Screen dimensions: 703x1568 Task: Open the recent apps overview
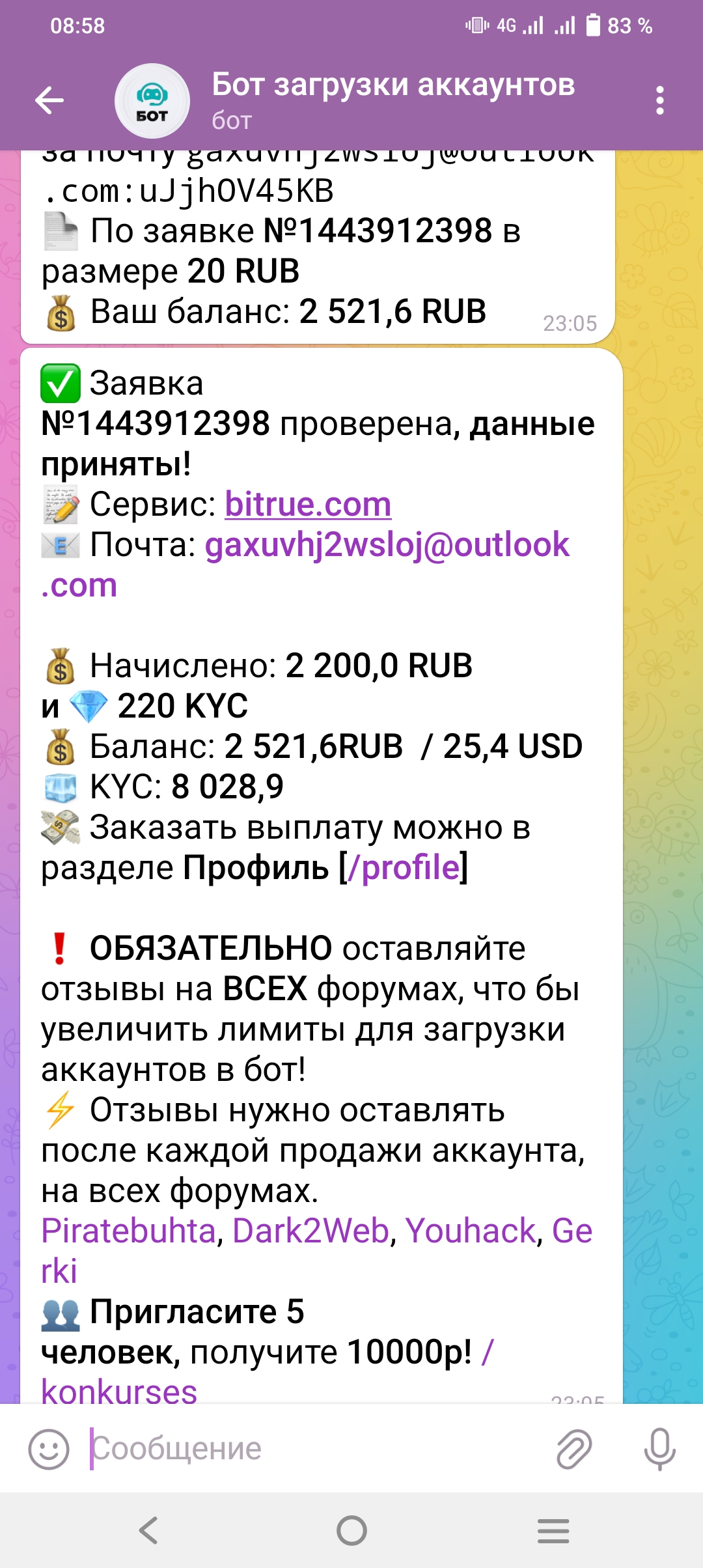[553, 1530]
